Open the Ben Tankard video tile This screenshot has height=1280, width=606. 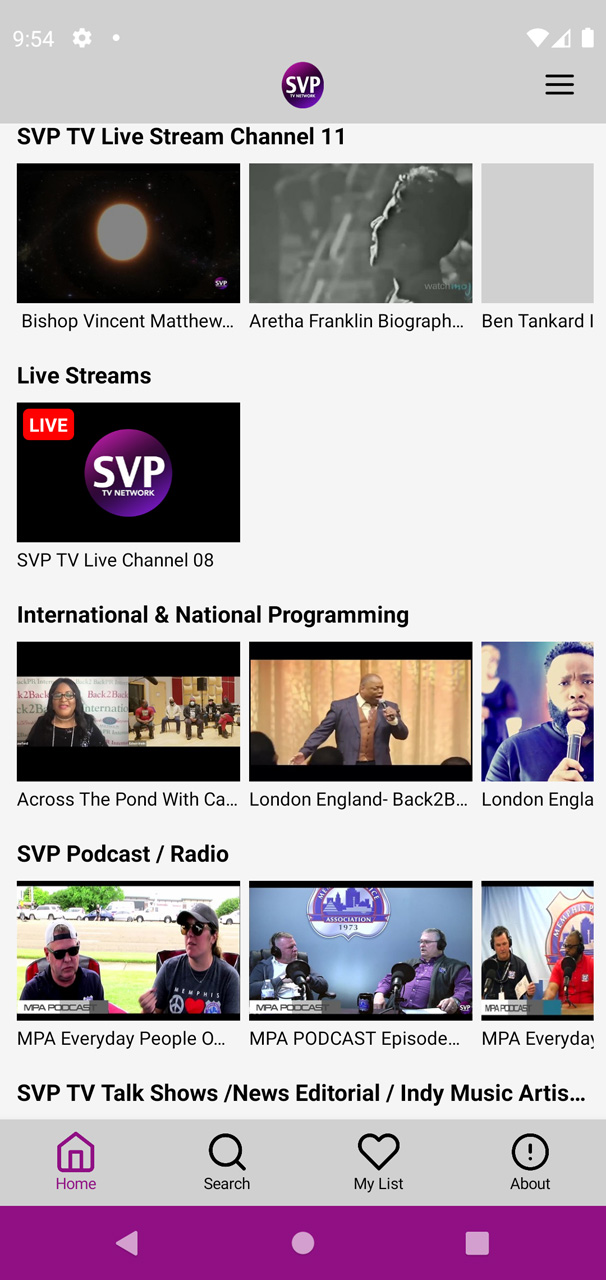538,233
